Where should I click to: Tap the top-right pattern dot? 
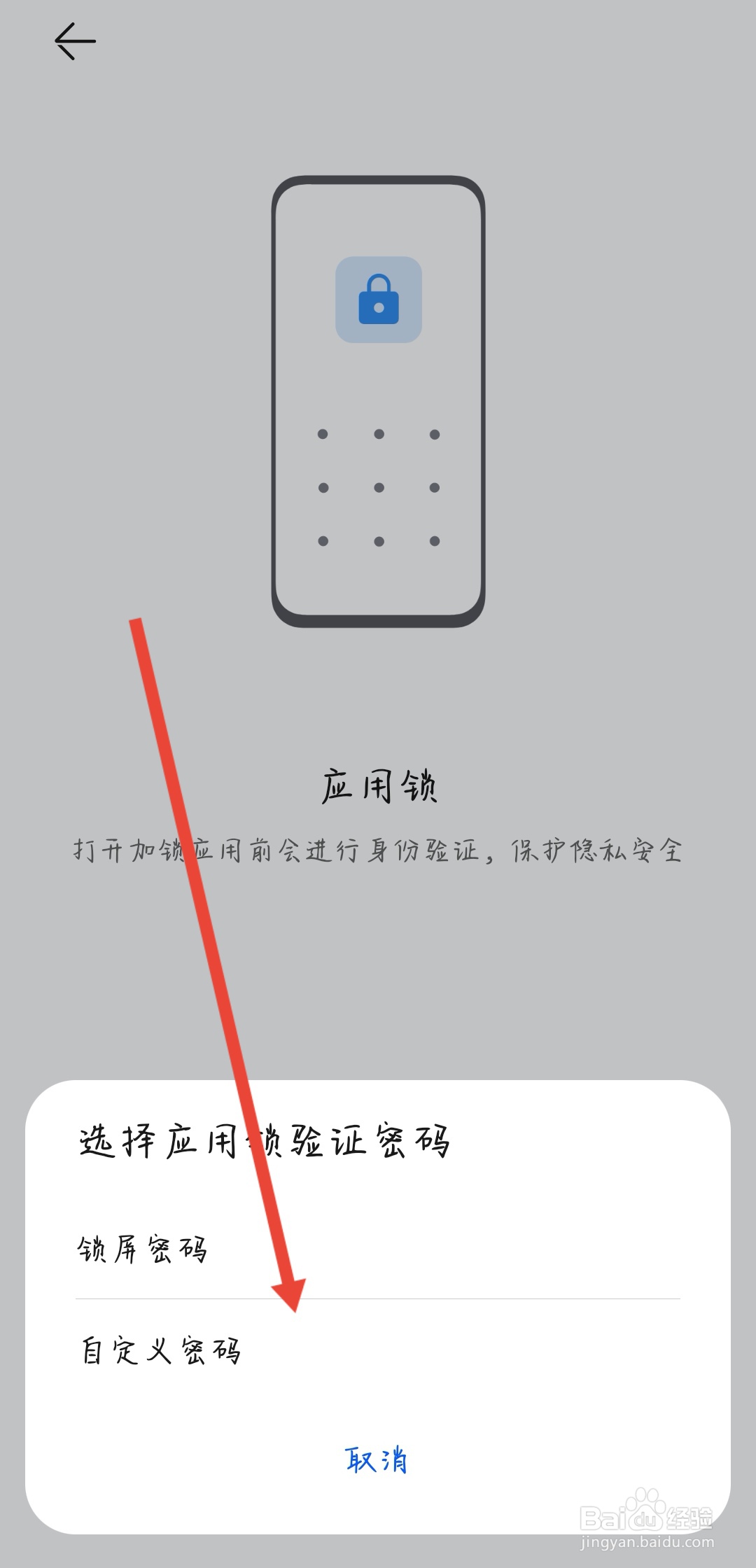[x=435, y=434]
